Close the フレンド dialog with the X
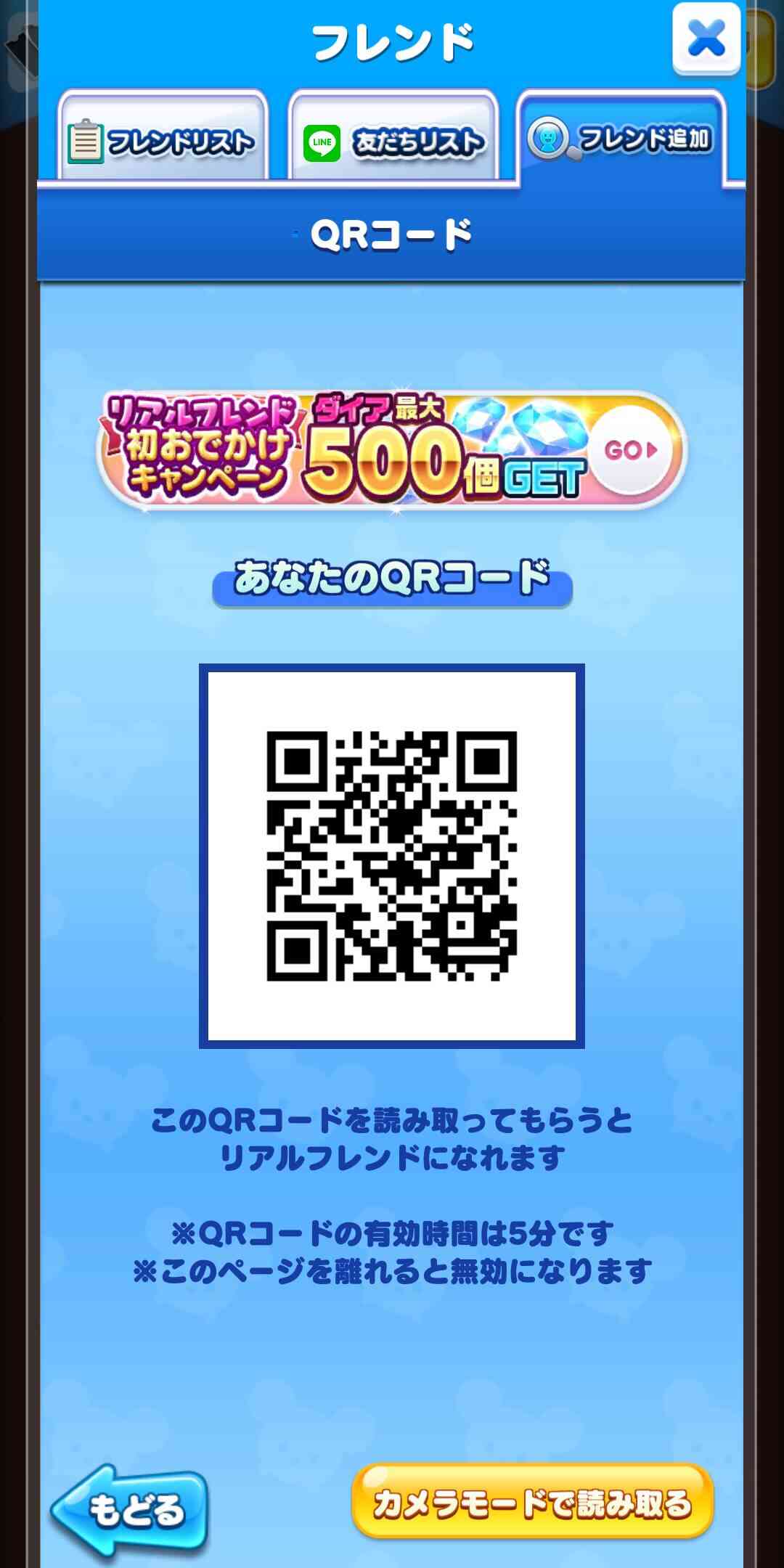784x1568 pixels. click(706, 38)
